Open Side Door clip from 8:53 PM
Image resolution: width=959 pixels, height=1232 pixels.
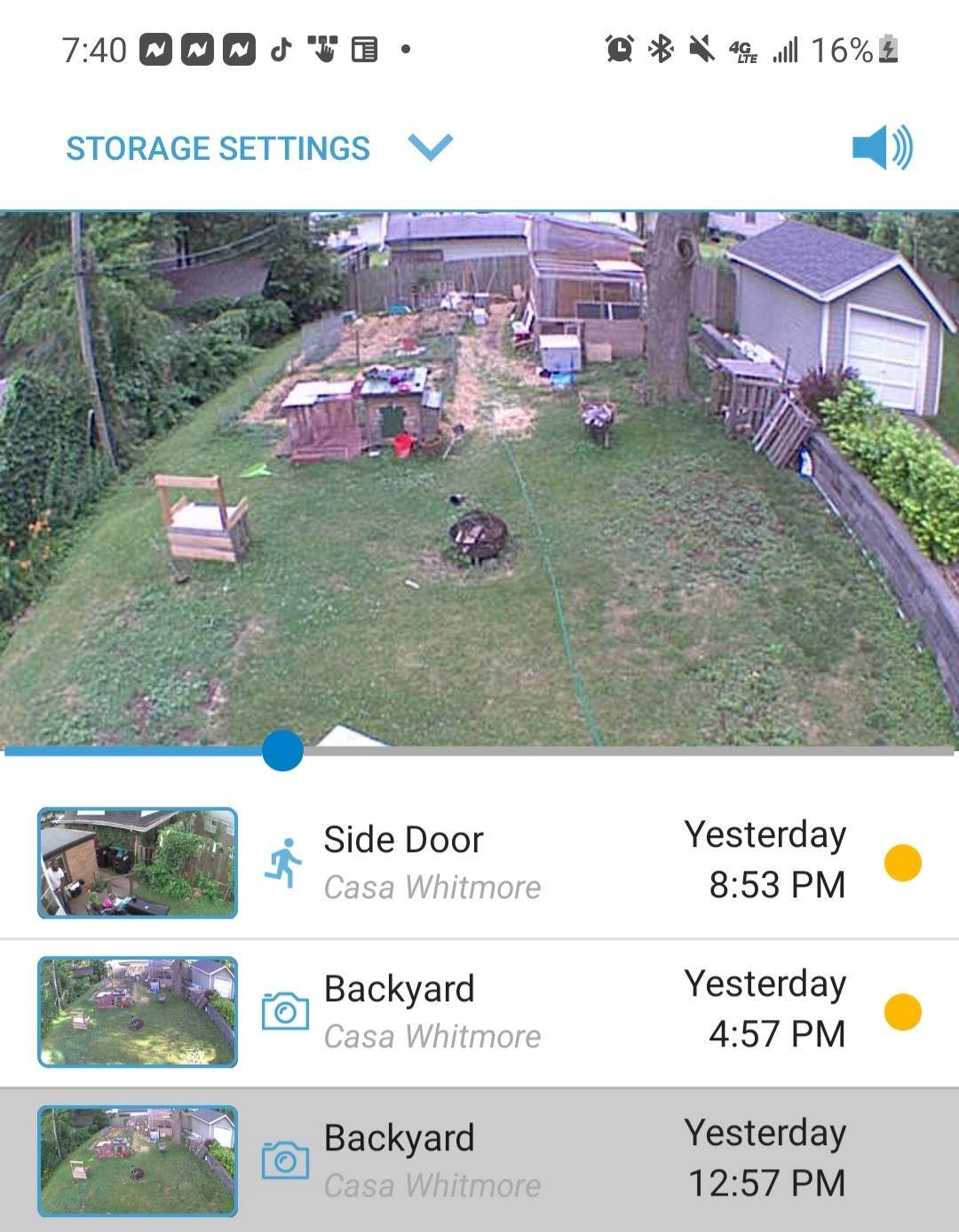pyautogui.click(x=479, y=863)
